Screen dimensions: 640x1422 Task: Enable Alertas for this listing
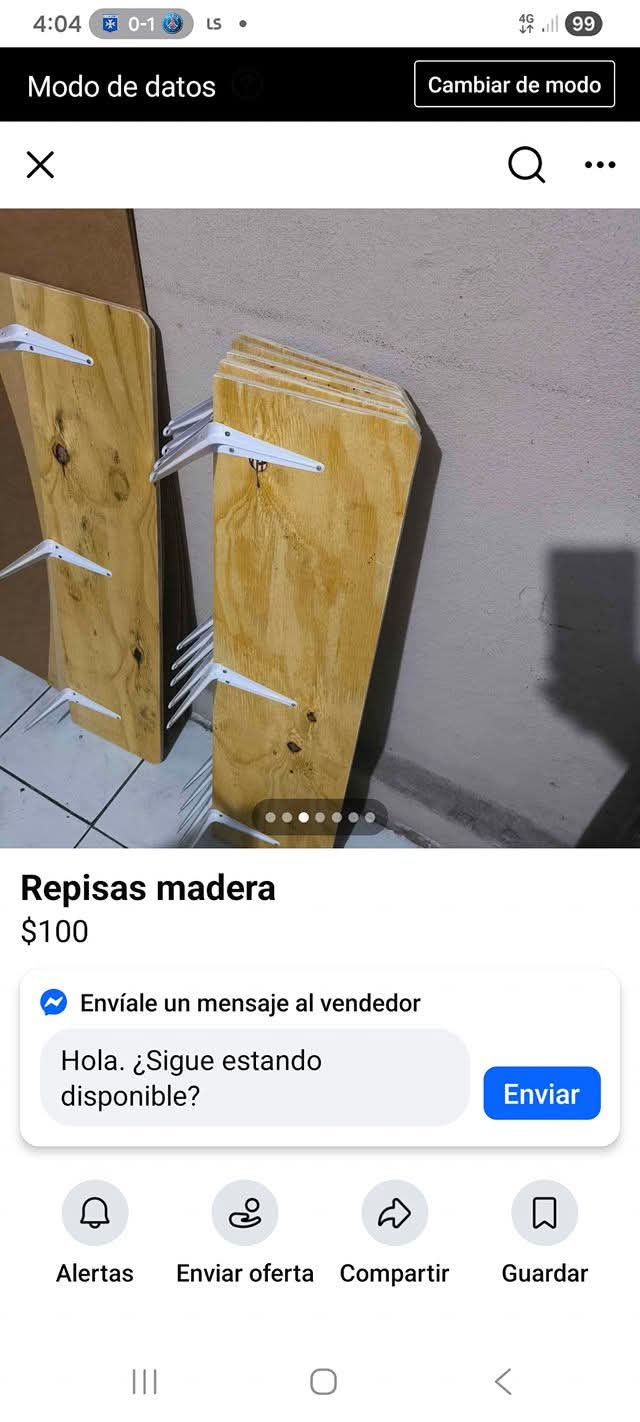(95, 1213)
